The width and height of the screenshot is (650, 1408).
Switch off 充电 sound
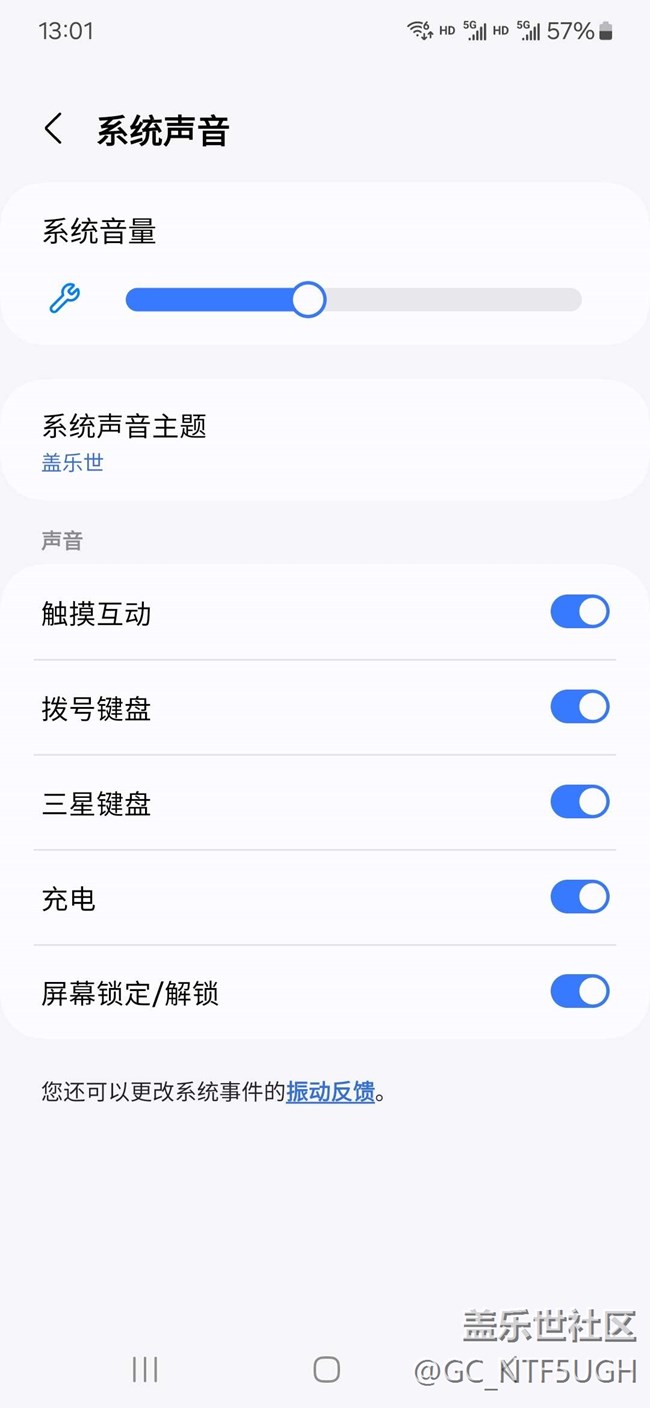pos(579,897)
